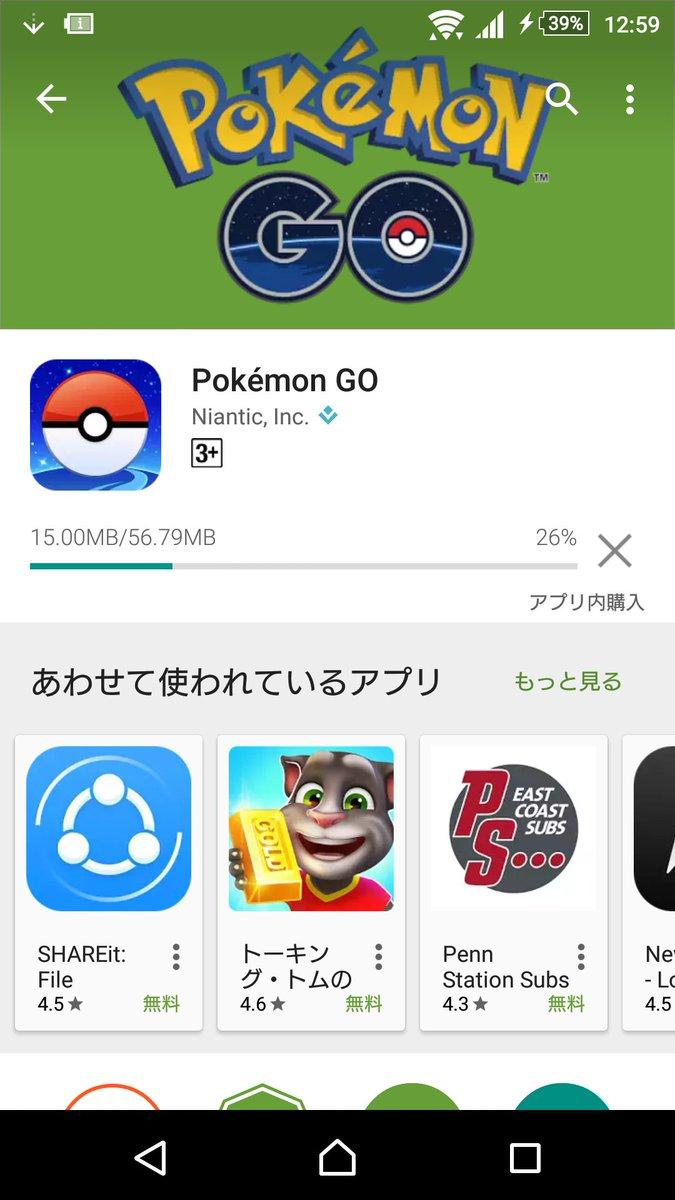
Task: Go to the system home screen
Action: tap(337, 1158)
